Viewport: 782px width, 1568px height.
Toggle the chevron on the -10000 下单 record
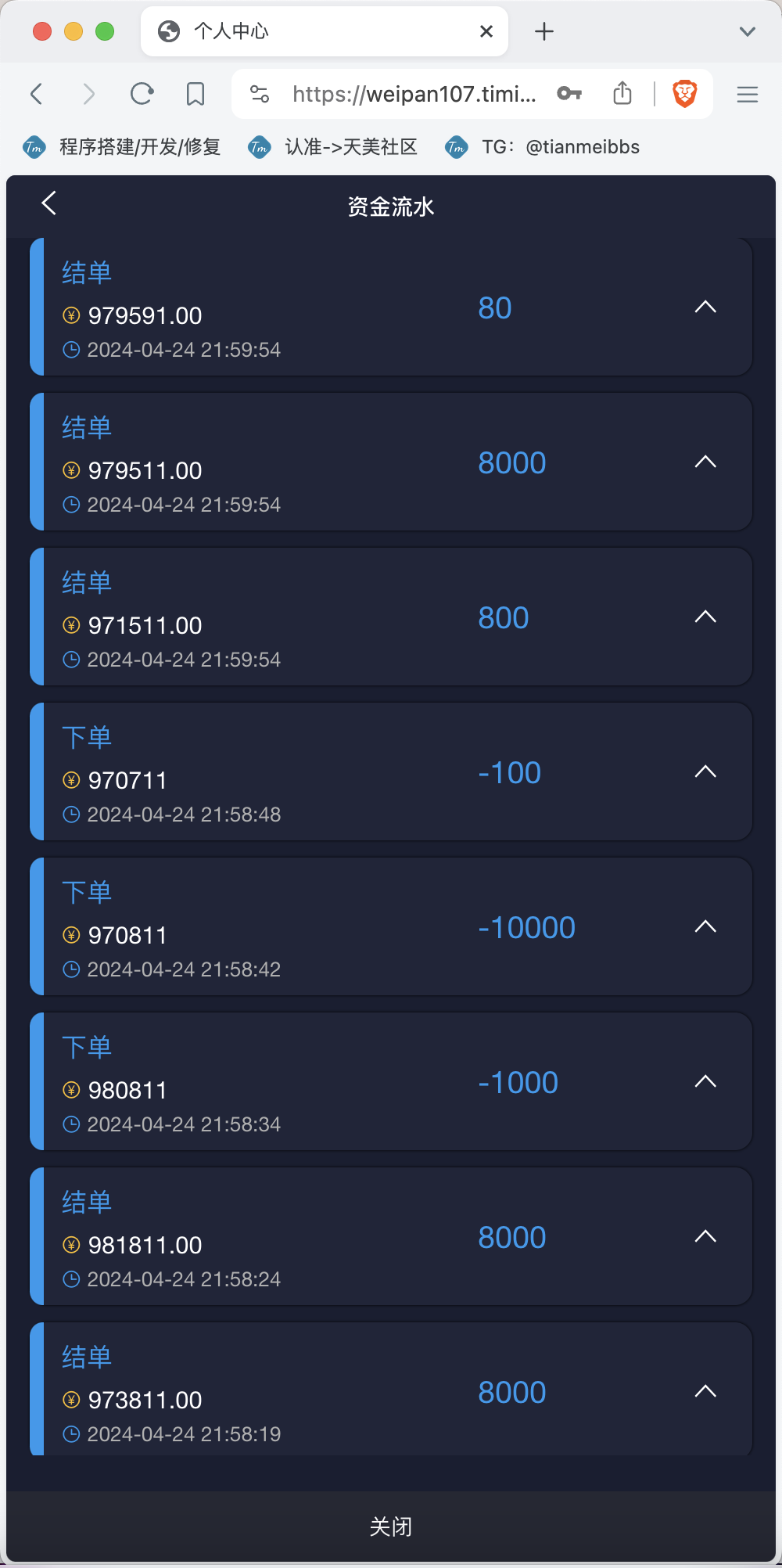[705, 926]
